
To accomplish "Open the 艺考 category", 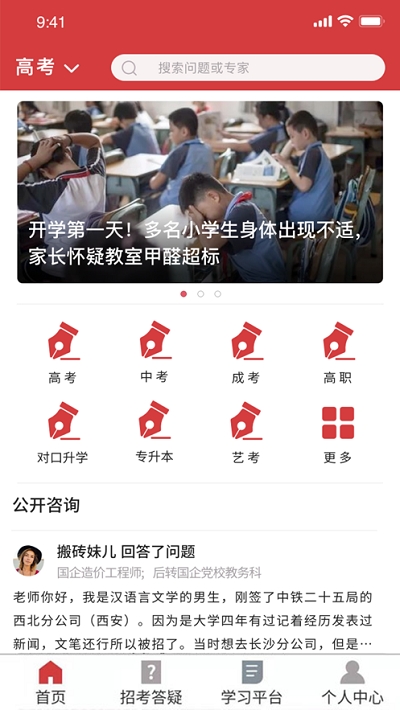I will 246,433.
